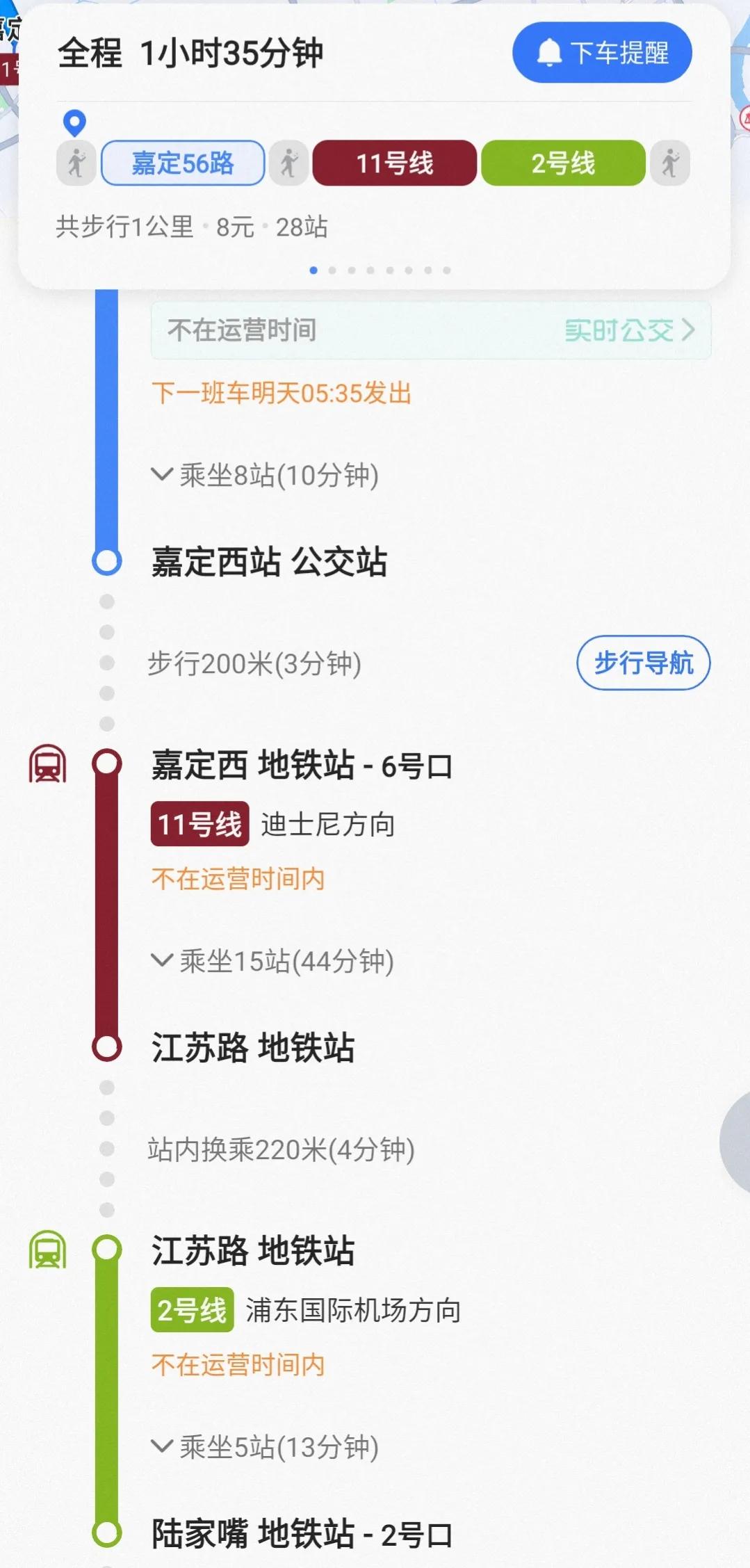Image resolution: width=750 pixels, height=1568 pixels.
Task: Expand 乘坐8站 to show bus stops
Action: pyautogui.click(x=268, y=476)
